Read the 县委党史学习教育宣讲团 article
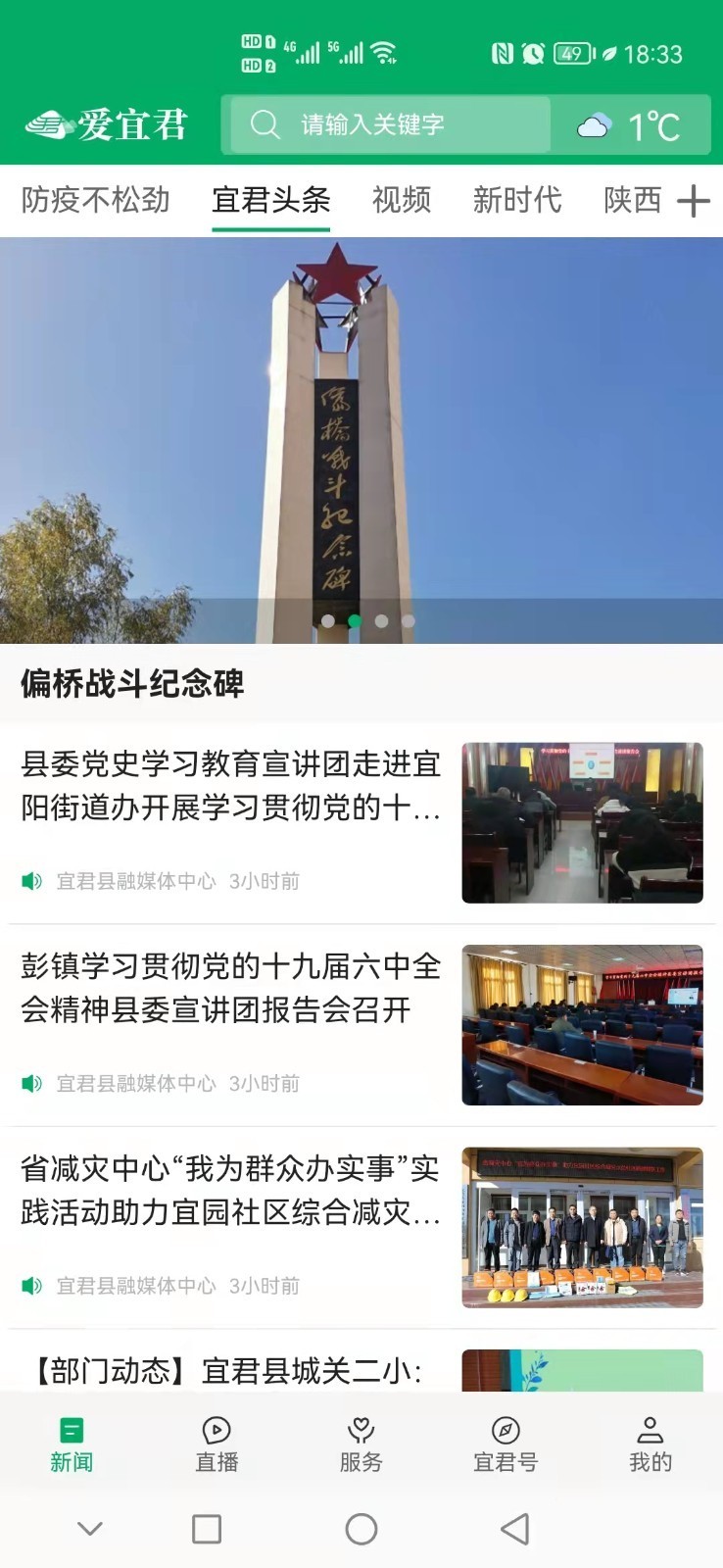Image resolution: width=723 pixels, height=1568 pixels. [x=231, y=786]
